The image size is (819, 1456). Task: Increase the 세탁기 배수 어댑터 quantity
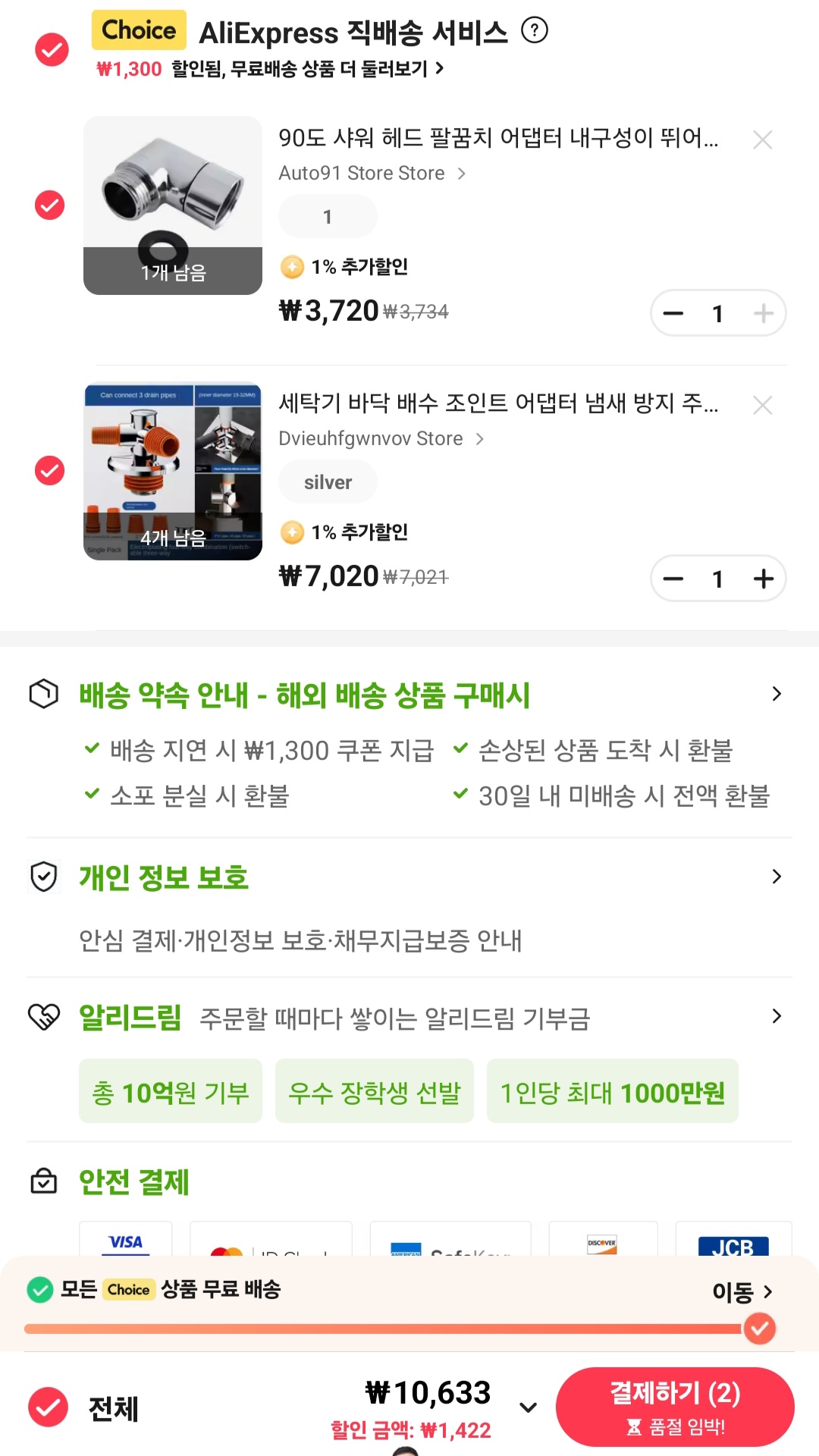763,579
